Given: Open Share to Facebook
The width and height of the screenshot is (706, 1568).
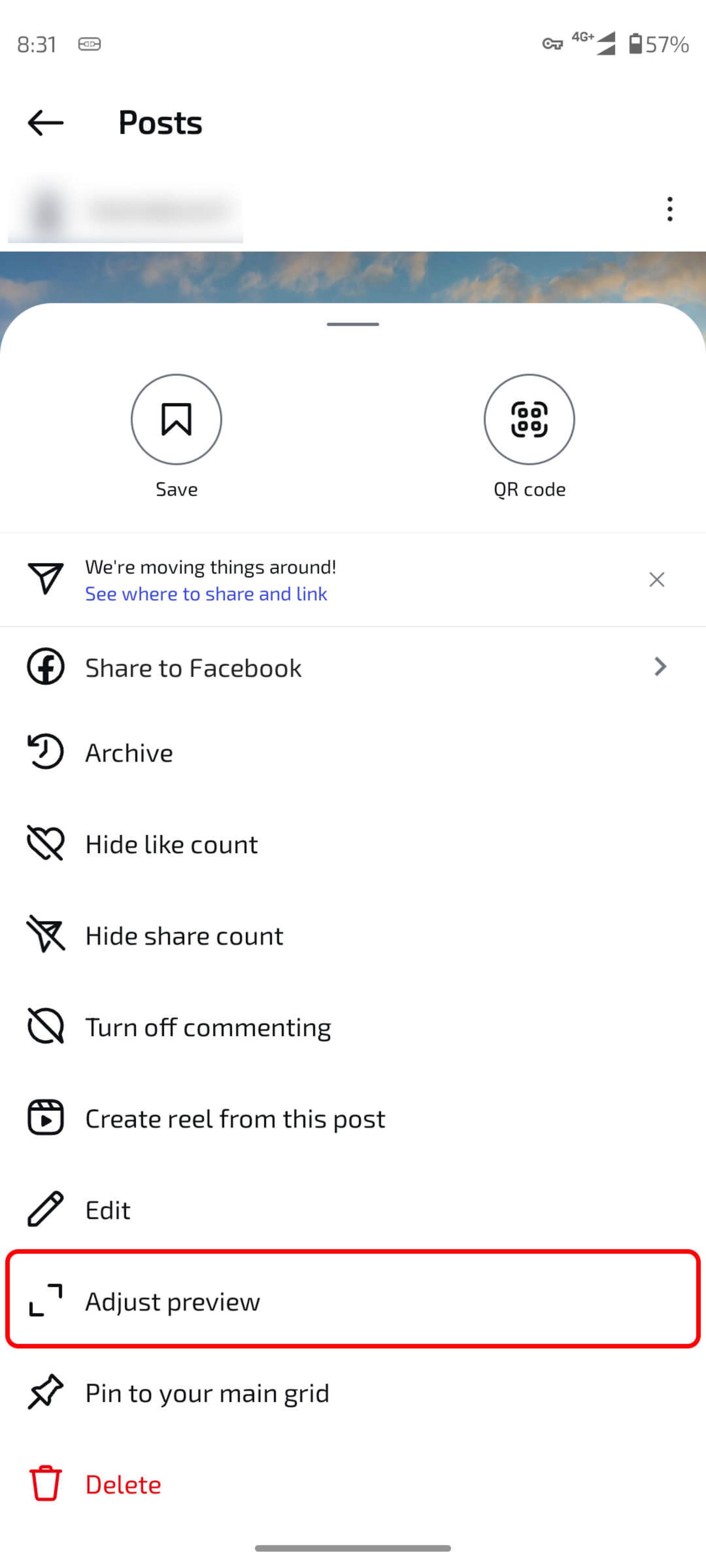Looking at the screenshot, I should (353, 667).
